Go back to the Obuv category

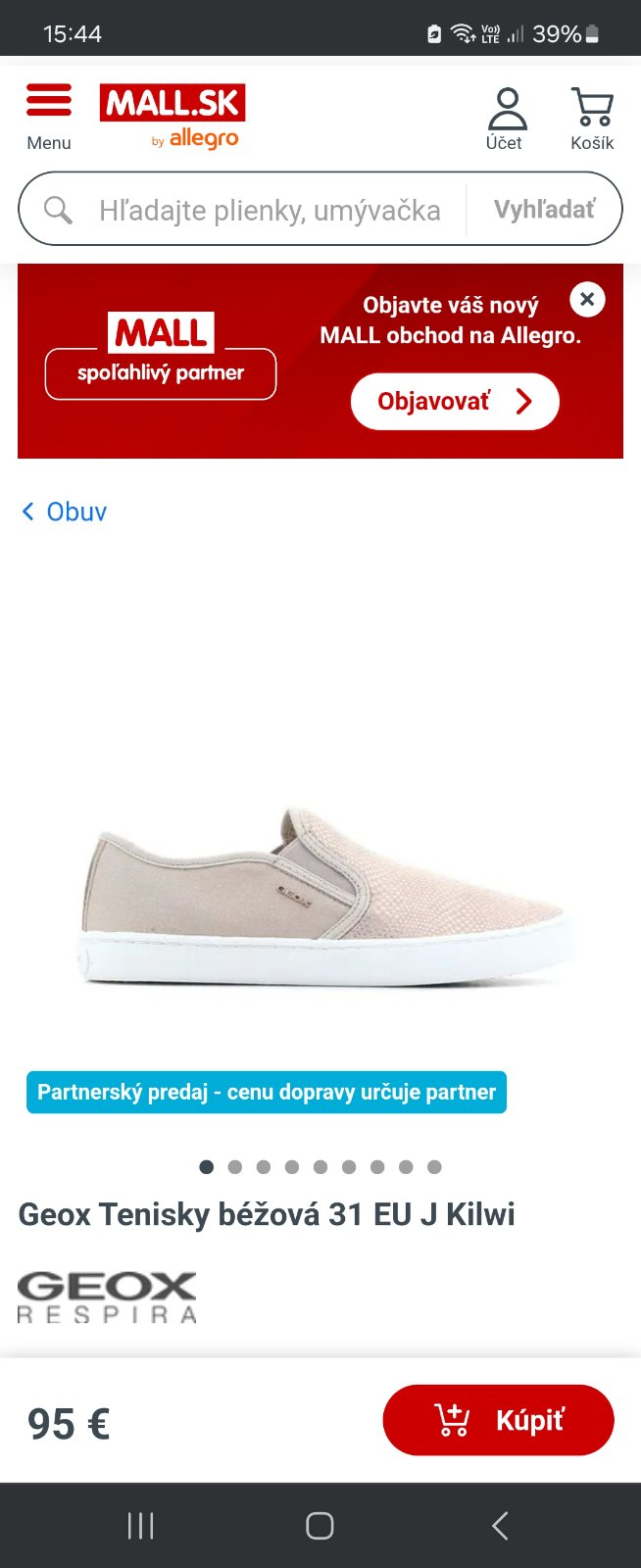[65, 512]
